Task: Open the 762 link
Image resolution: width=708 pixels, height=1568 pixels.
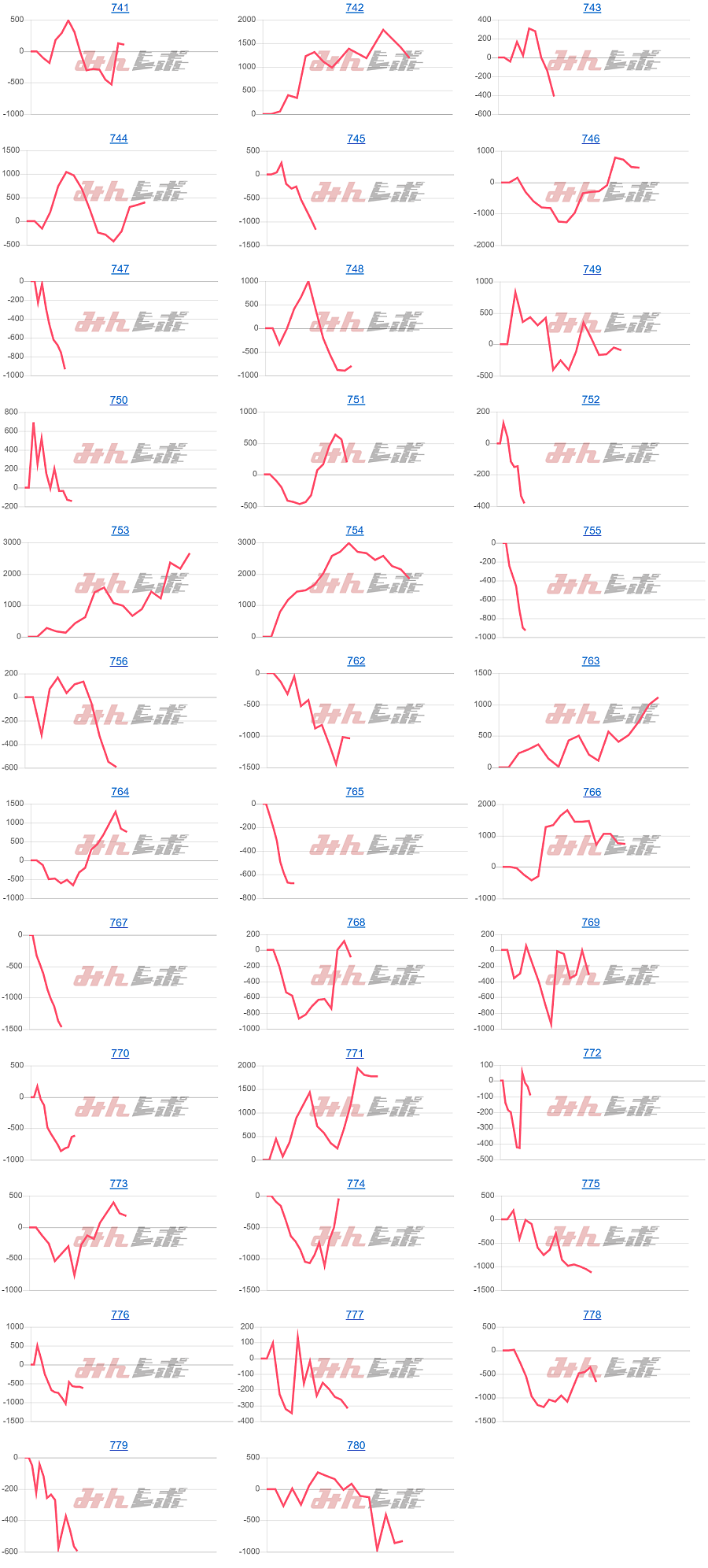Action: pos(356,661)
